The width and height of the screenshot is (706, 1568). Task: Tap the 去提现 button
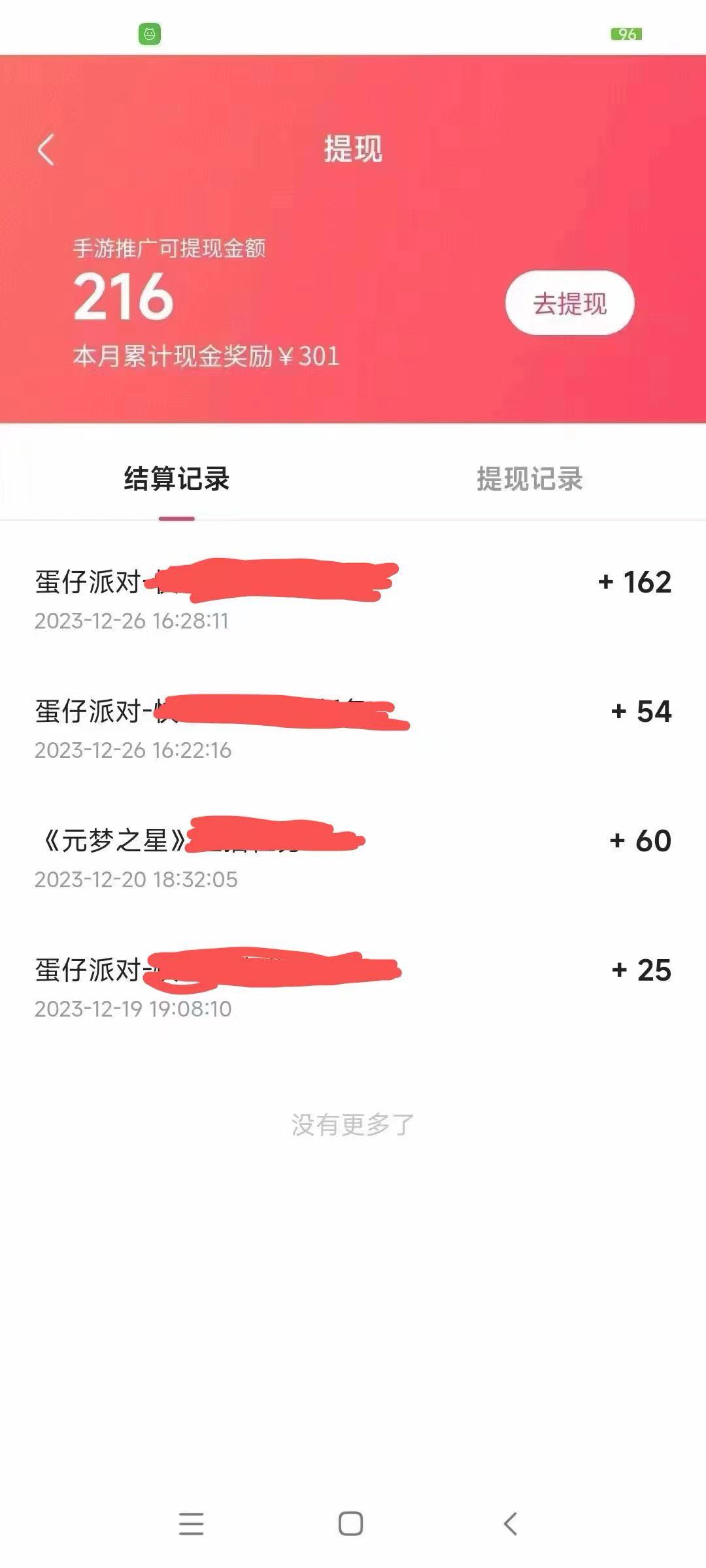[x=569, y=303]
